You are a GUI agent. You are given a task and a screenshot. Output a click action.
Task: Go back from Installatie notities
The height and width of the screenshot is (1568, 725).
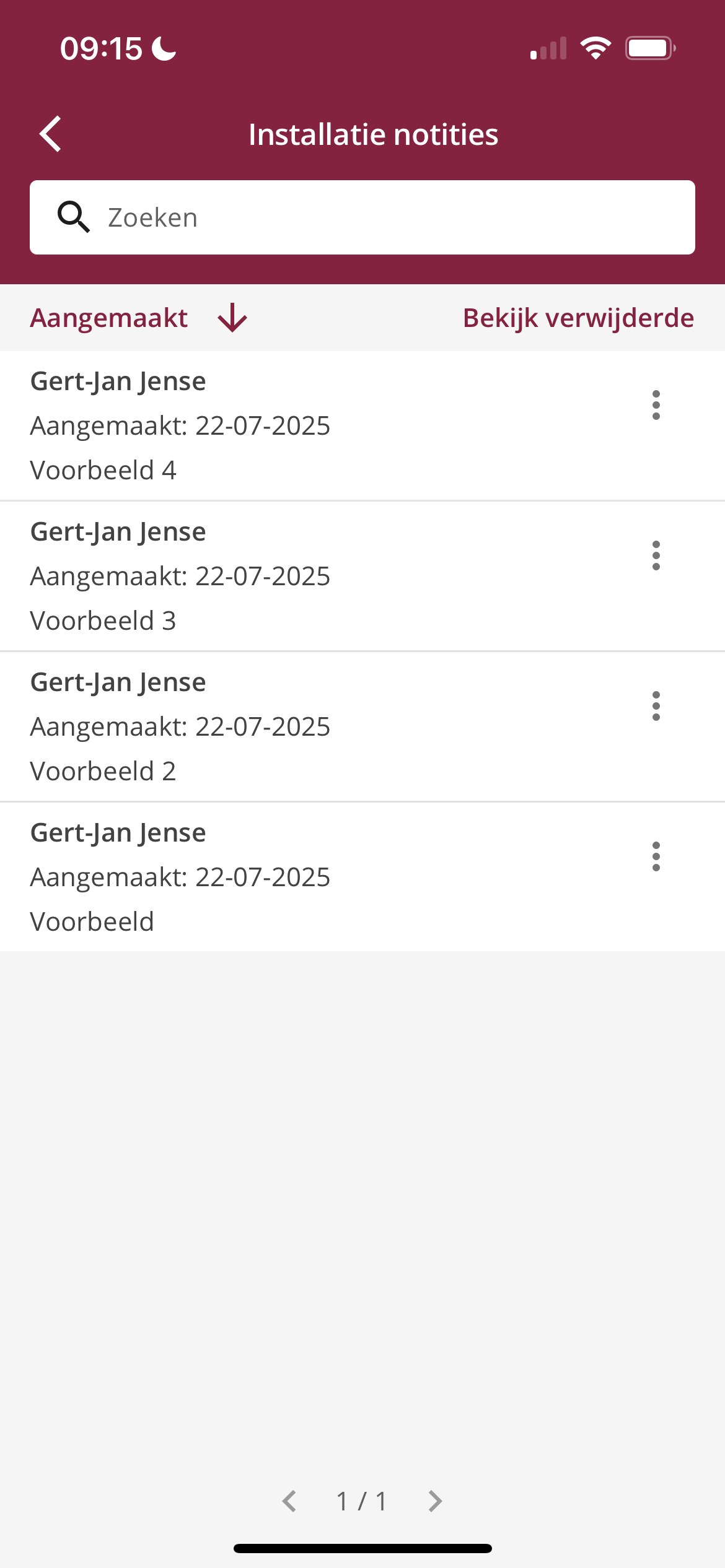pyautogui.click(x=50, y=134)
